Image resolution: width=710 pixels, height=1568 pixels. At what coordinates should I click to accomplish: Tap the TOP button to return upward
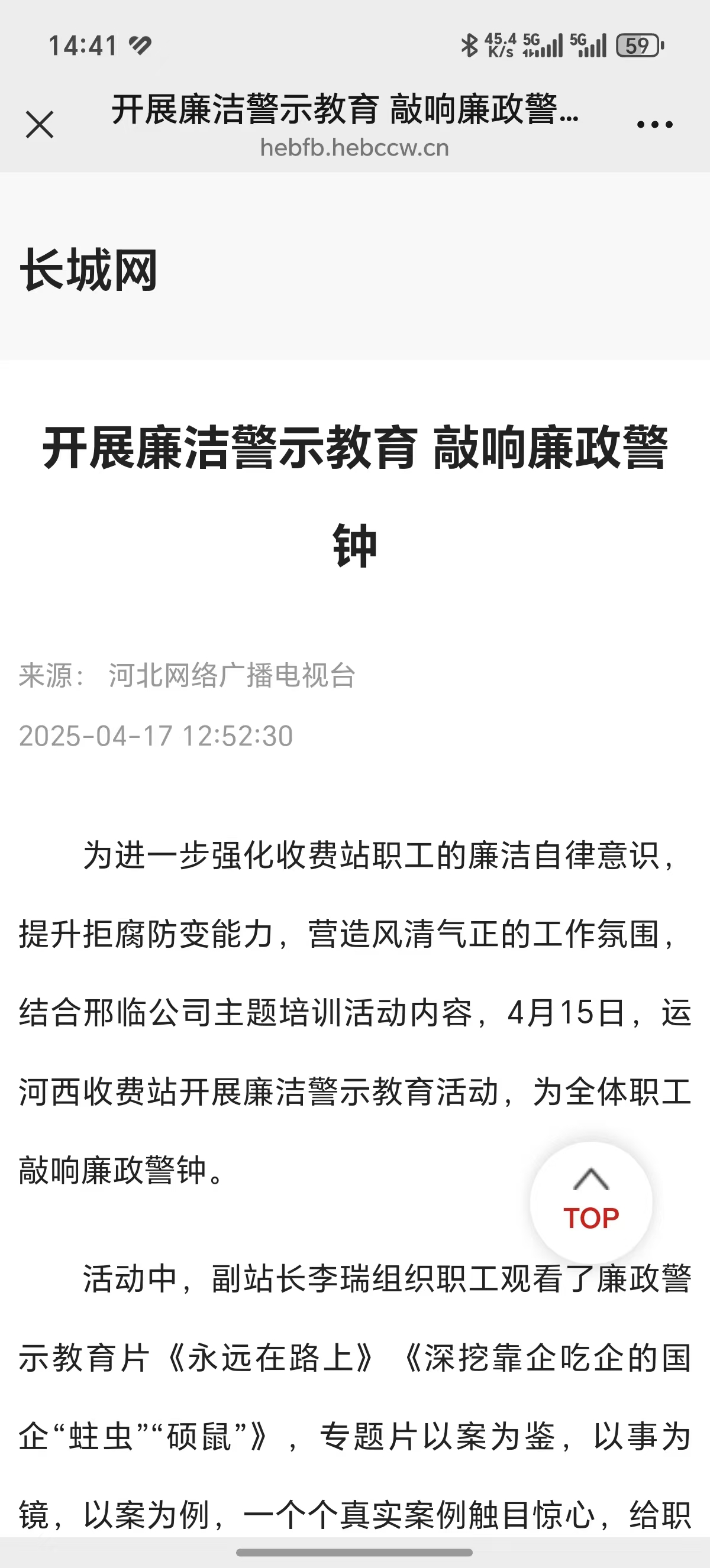590,1202
